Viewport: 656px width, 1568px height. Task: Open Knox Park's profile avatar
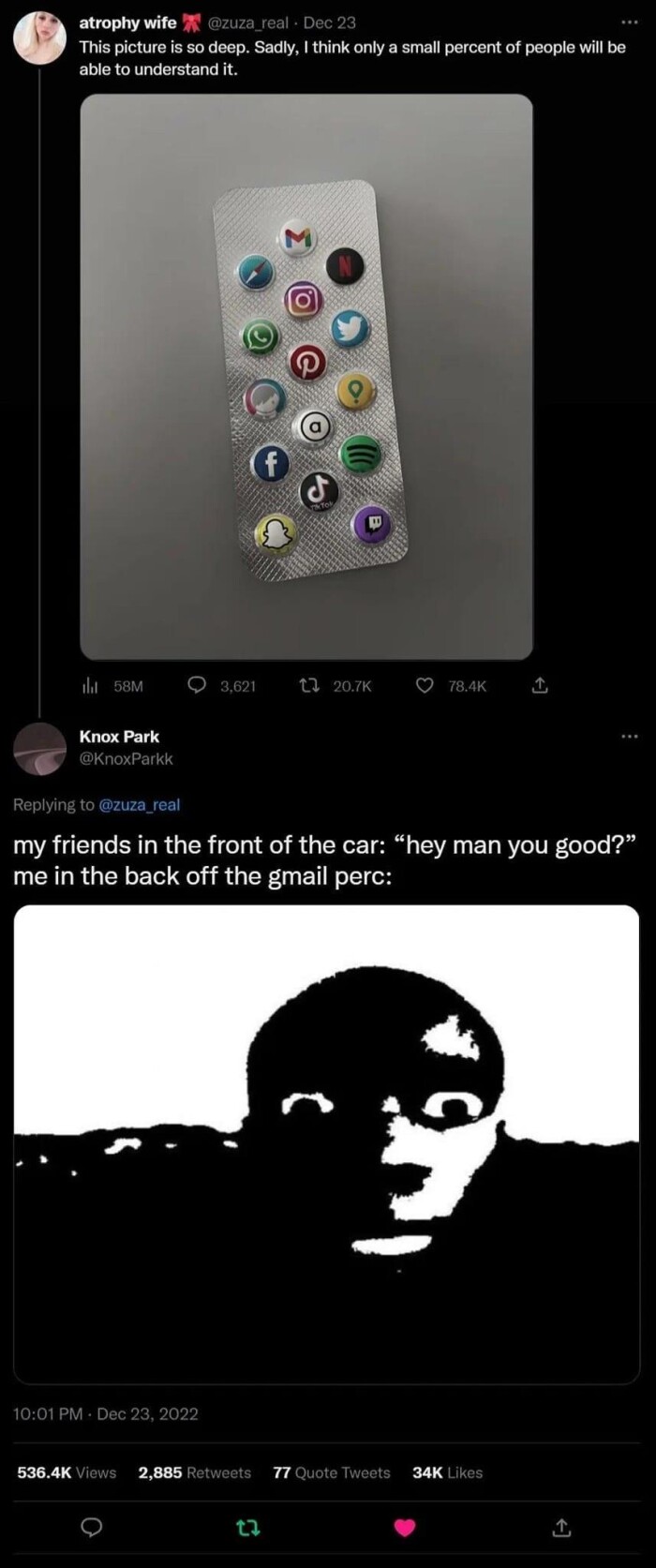click(x=39, y=748)
